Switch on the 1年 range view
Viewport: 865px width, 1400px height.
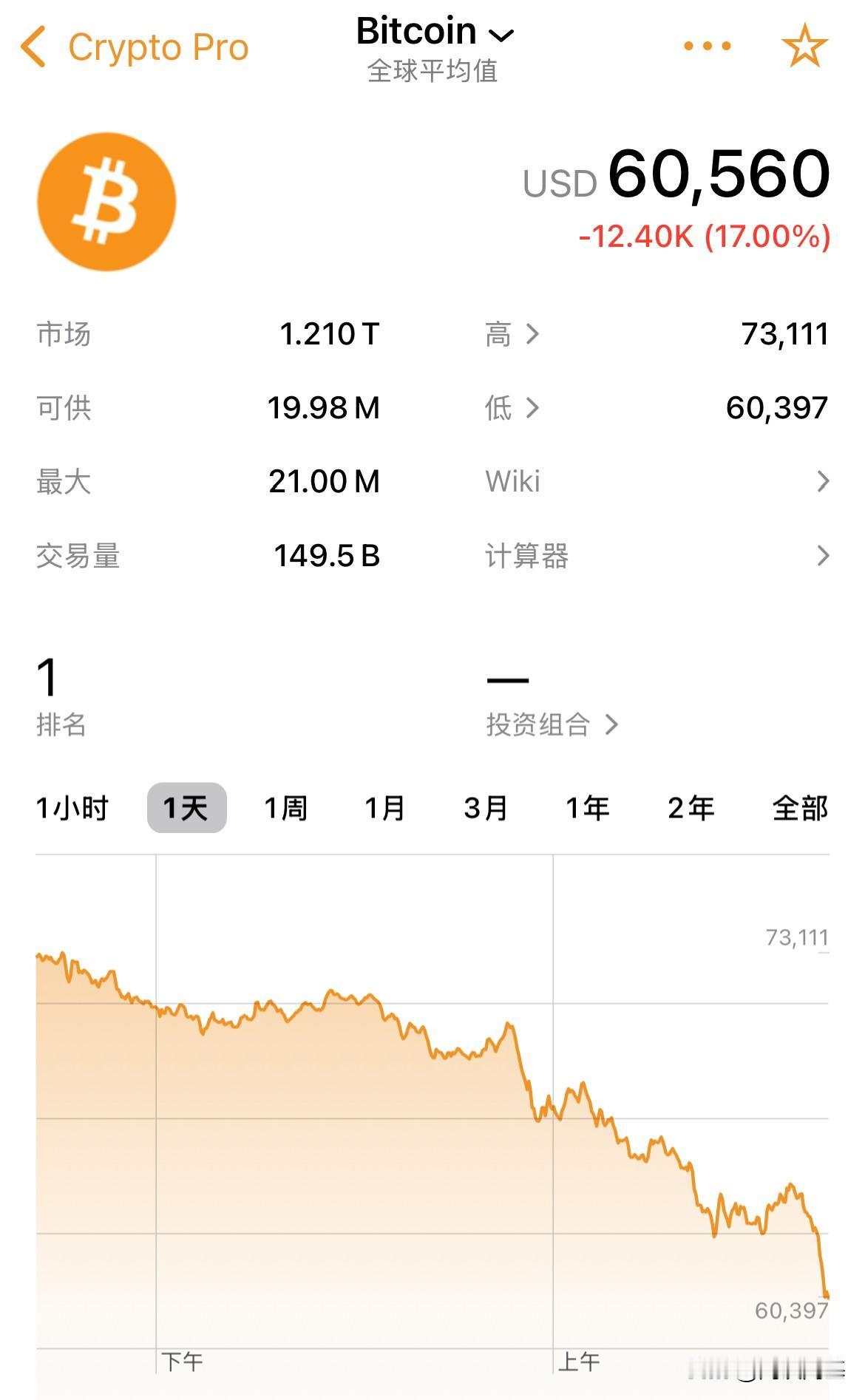click(588, 806)
